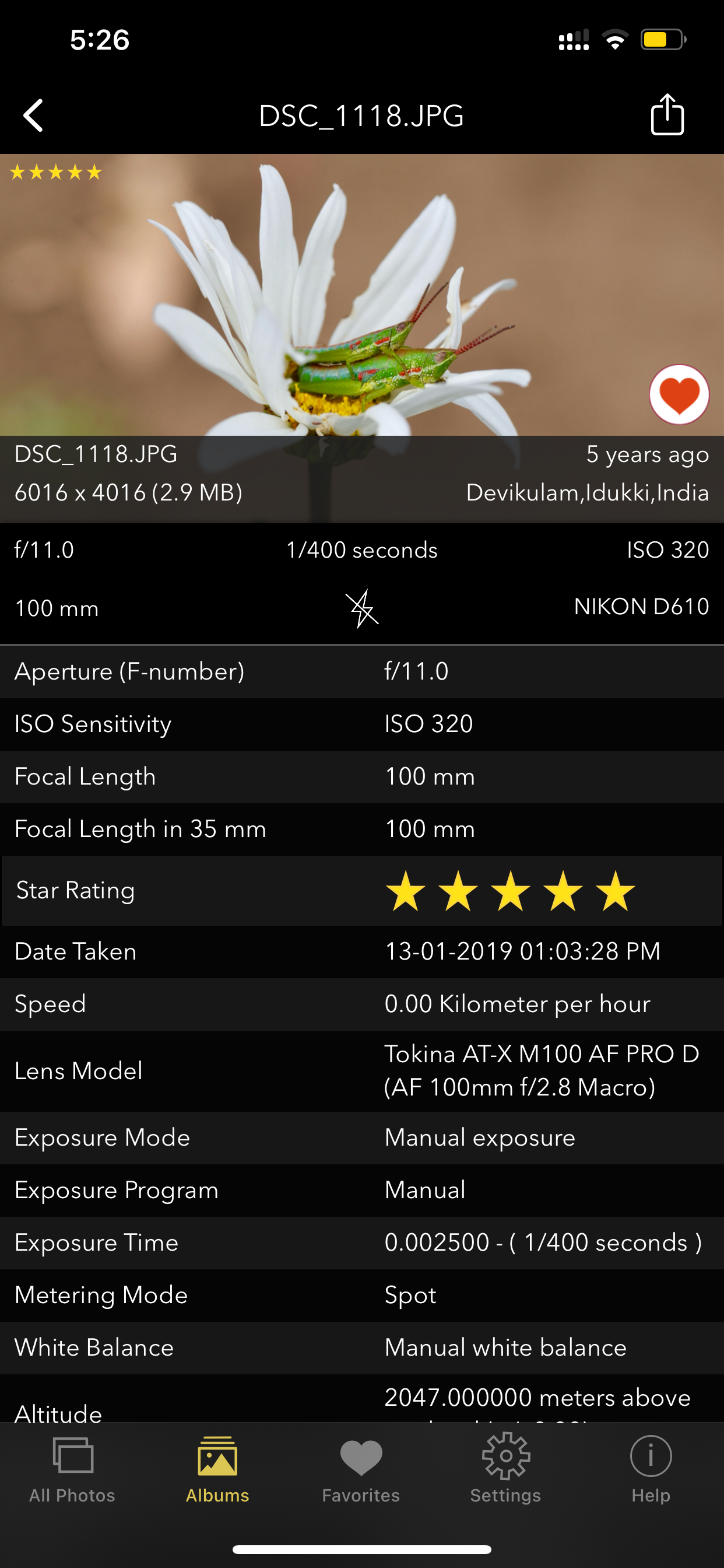Open the Date Taken row details

[362, 951]
